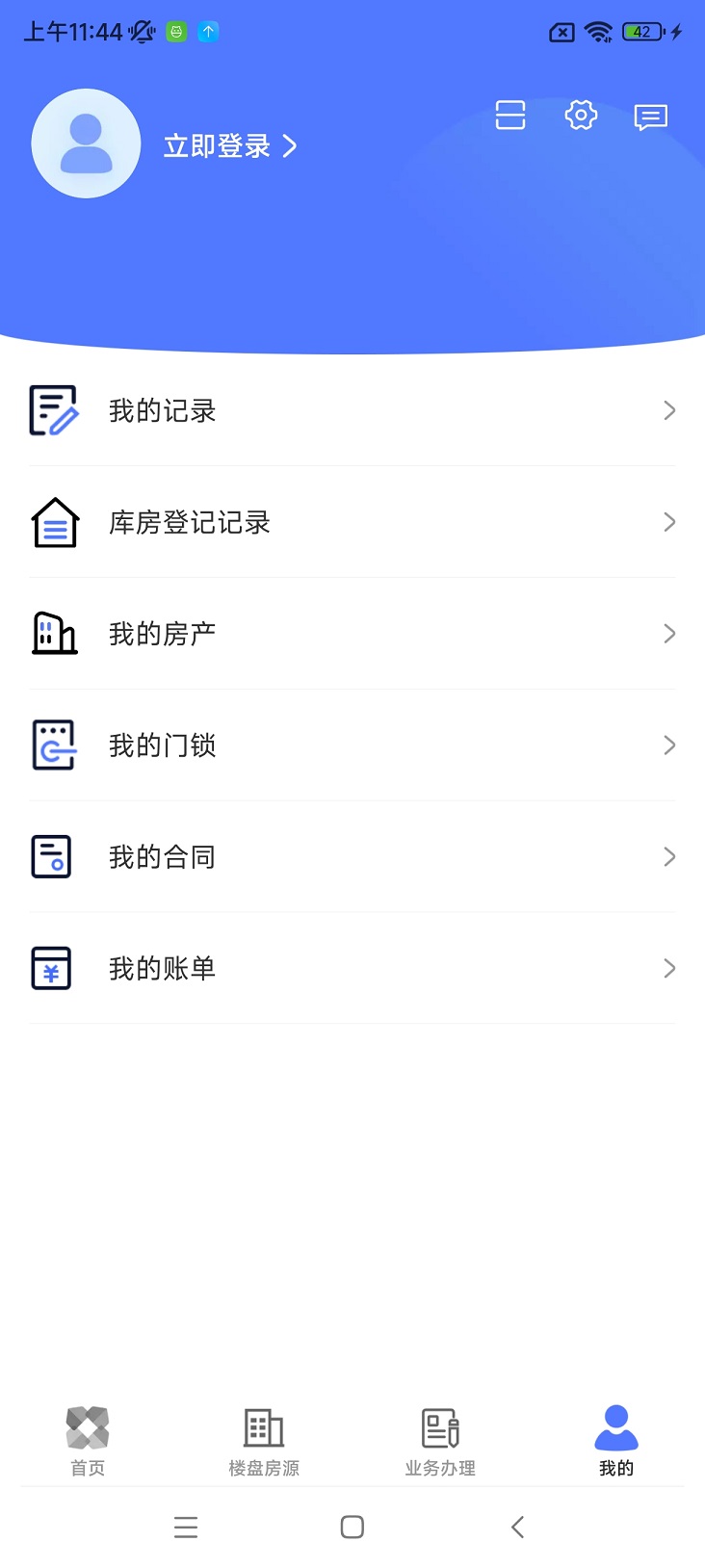
Task: Select the 库房登记记录 warehouse icon
Action: (x=55, y=521)
